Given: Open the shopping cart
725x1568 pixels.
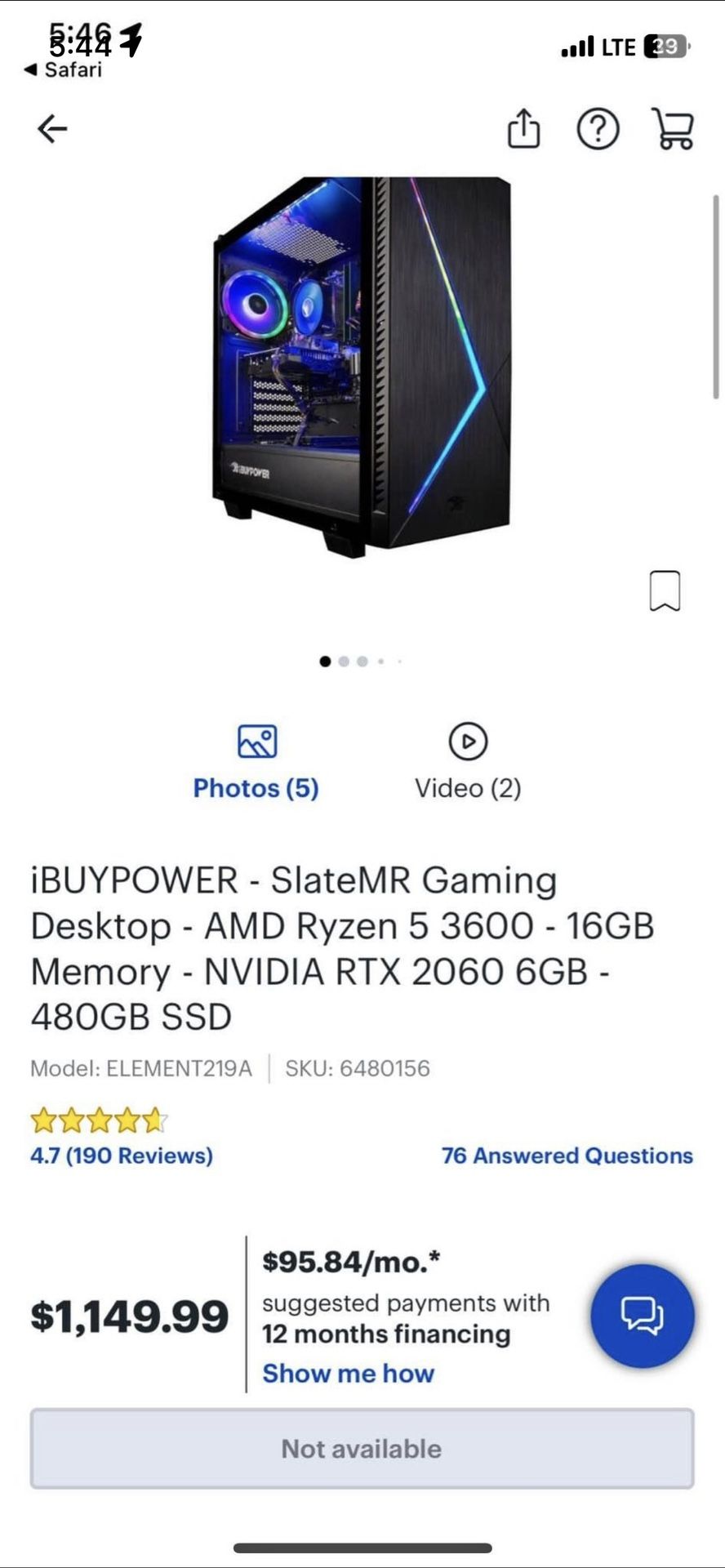Looking at the screenshot, I should coord(672,129).
